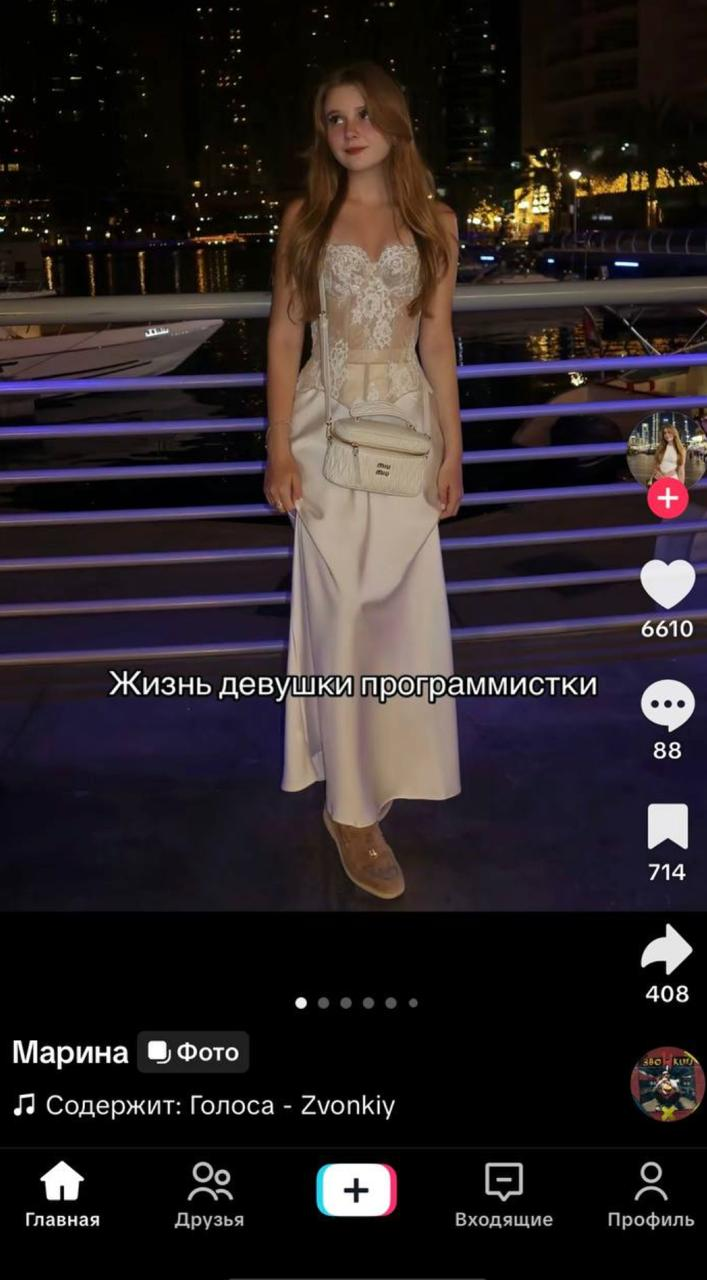Create a new post with plus button

(356, 1190)
